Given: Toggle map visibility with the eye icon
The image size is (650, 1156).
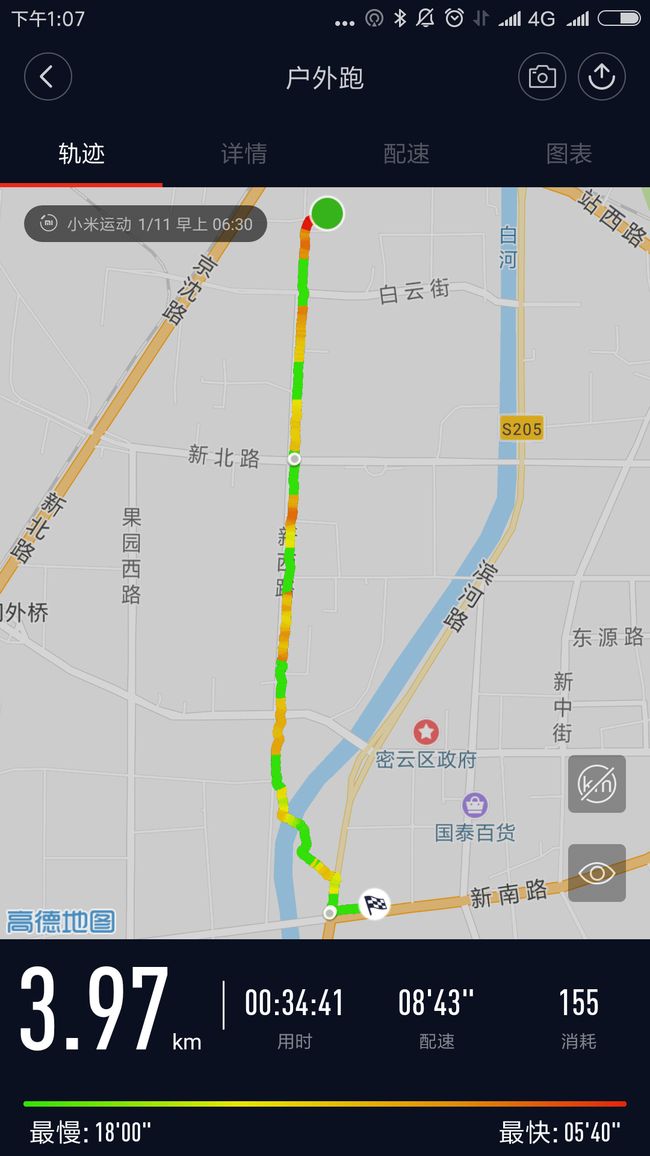Looking at the screenshot, I should click(x=596, y=873).
